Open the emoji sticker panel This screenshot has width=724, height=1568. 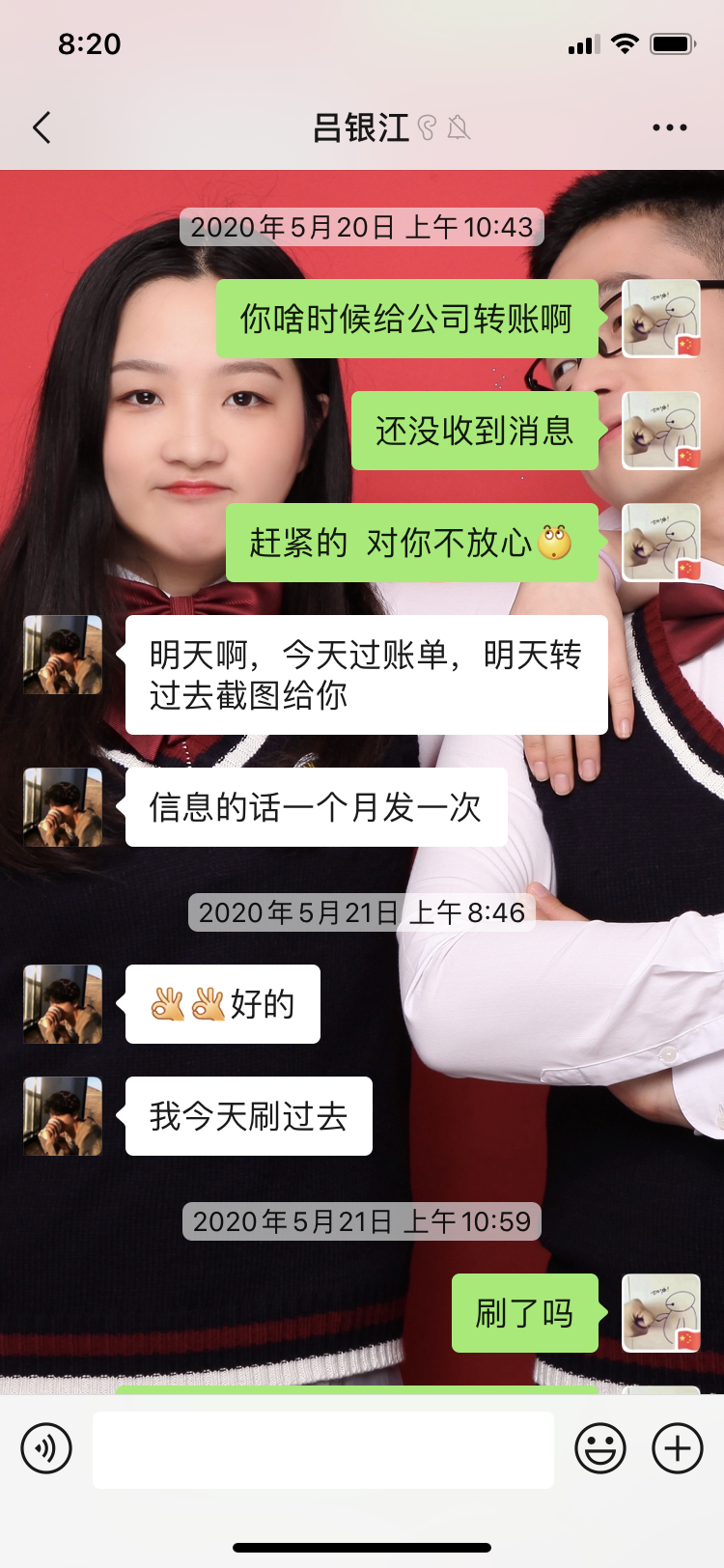(600, 1448)
